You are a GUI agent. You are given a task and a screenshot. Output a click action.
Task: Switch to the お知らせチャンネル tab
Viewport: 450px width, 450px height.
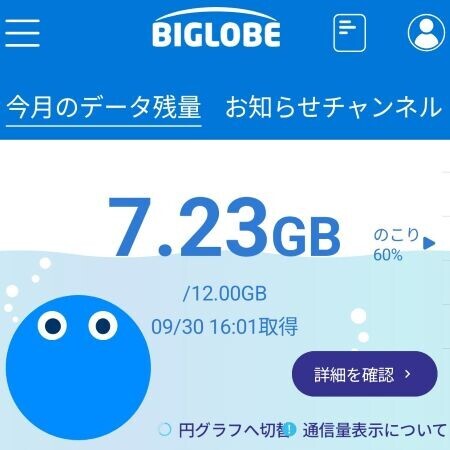[x=333, y=107]
